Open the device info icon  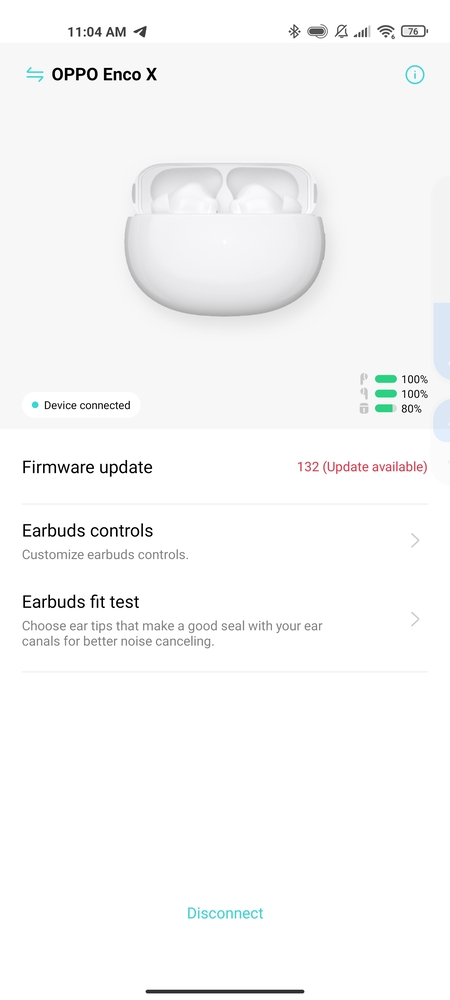[415, 75]
